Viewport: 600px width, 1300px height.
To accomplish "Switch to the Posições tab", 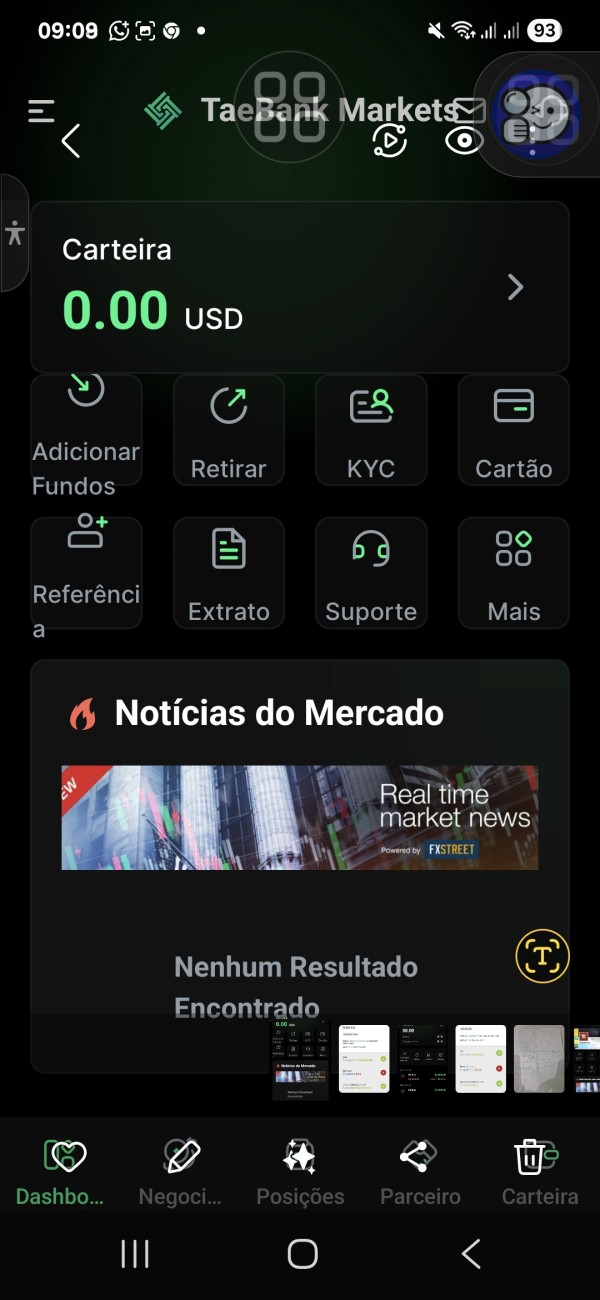I will click(300, 1170).
